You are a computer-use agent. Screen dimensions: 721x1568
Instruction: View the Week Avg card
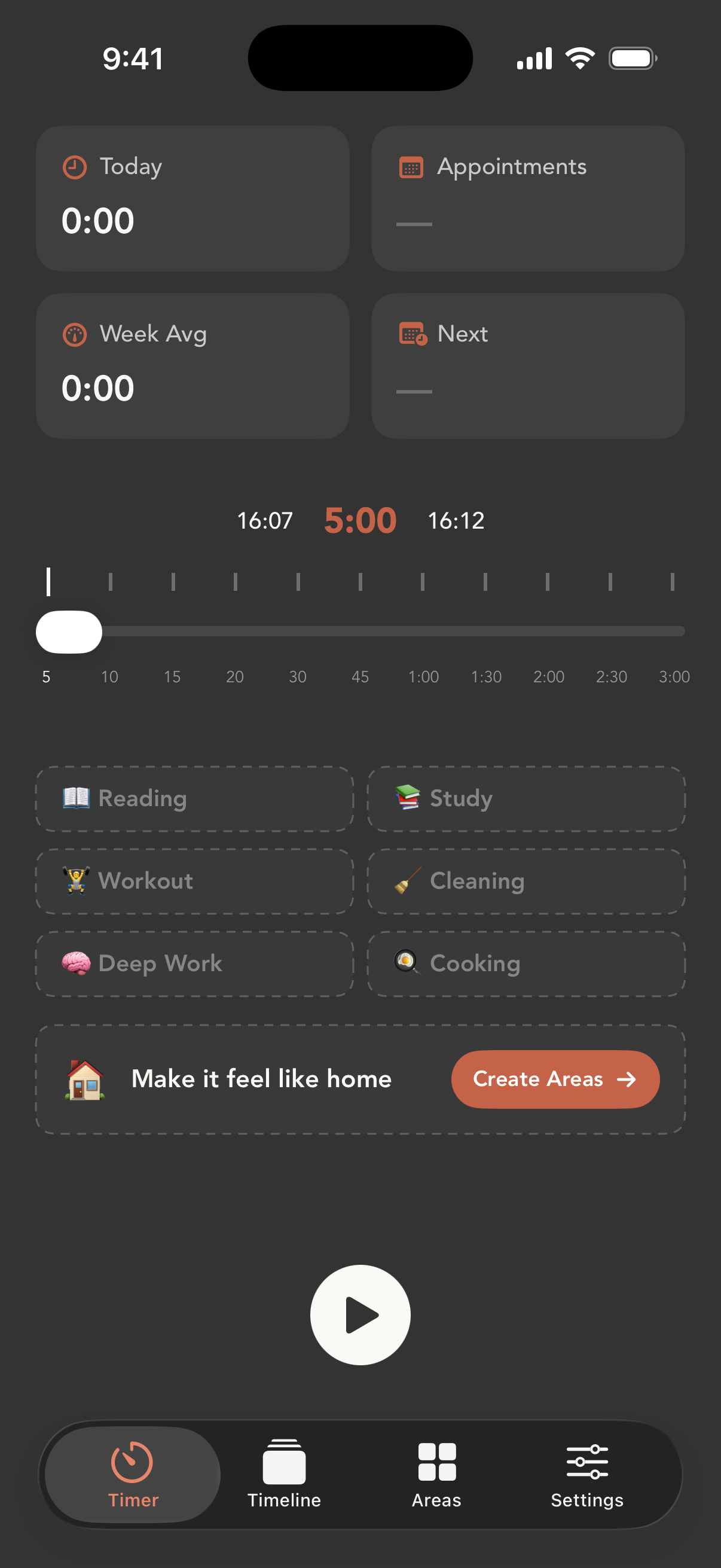193,366
